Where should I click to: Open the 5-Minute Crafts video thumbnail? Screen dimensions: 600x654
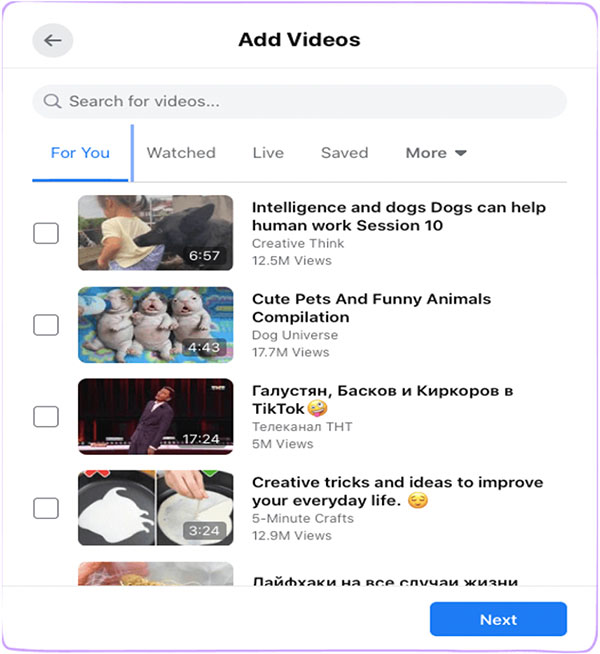click(155, 508)
